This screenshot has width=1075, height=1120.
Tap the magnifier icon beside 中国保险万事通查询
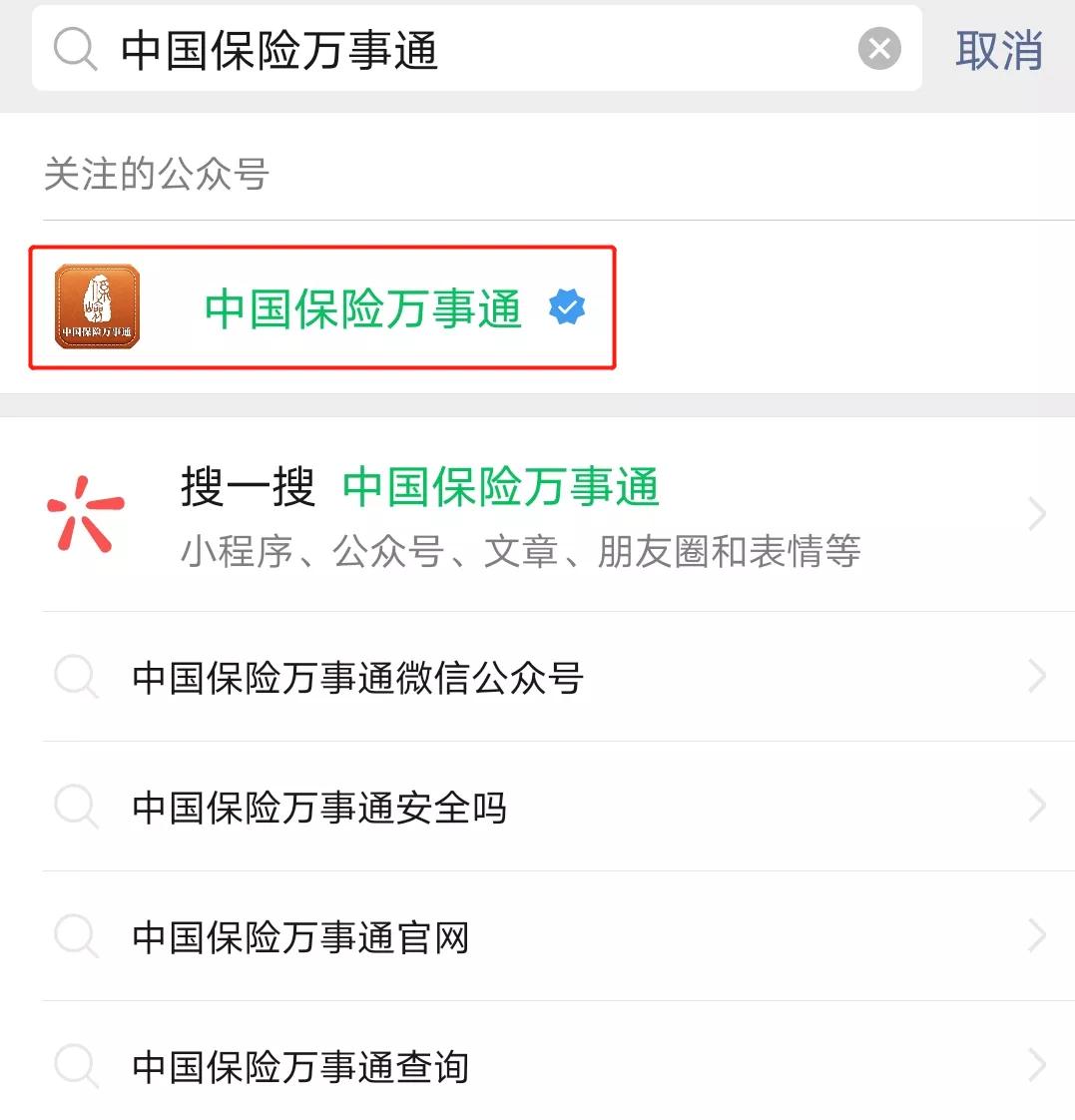[x=76, y=1066]
